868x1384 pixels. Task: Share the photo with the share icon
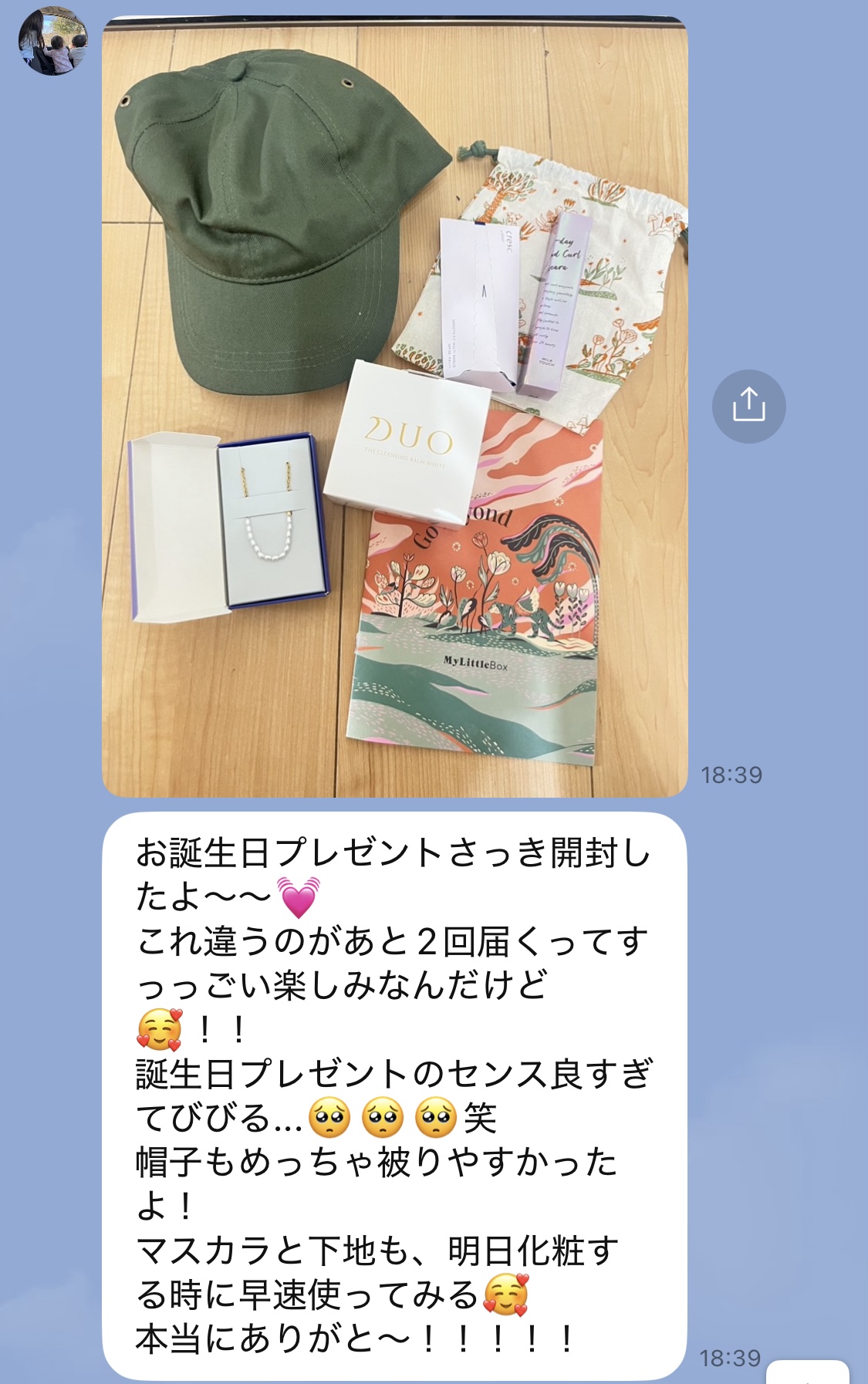(748, 407)
